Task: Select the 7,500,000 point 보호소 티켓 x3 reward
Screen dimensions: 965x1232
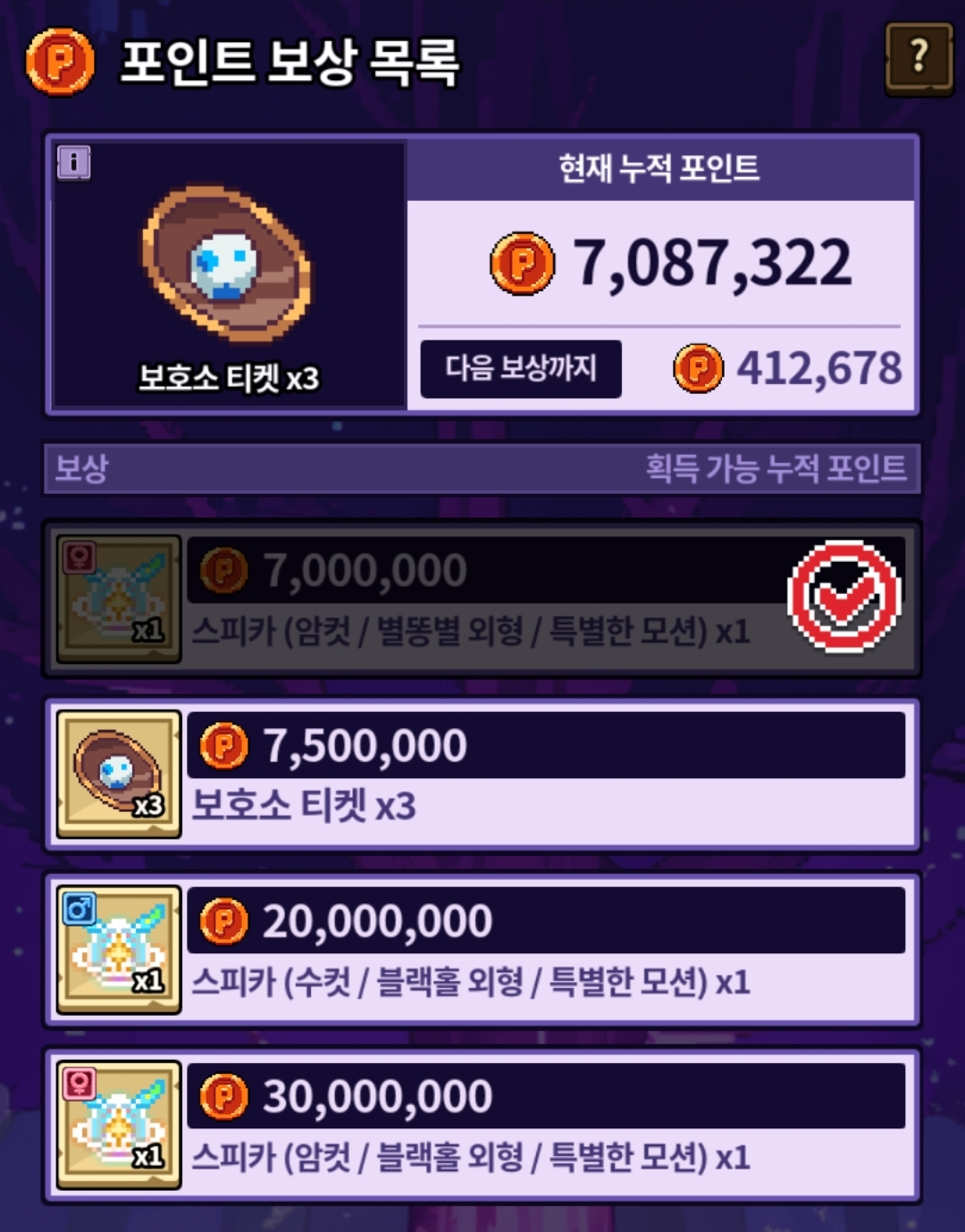Action: tap(482, 775)
